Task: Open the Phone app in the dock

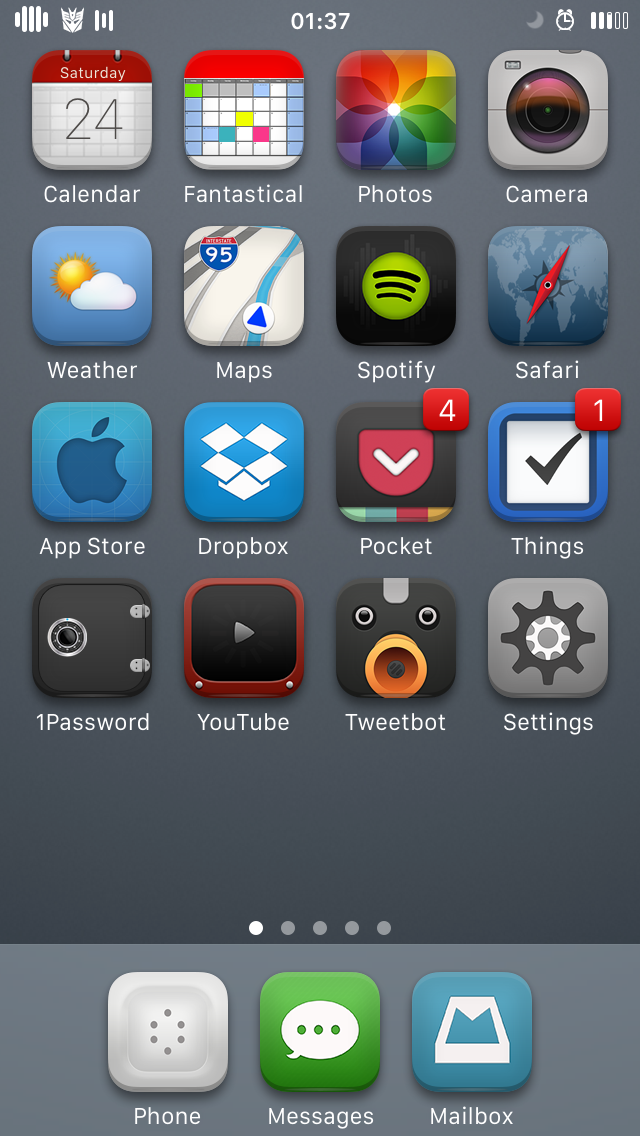Action: (x=167, y=1032)
